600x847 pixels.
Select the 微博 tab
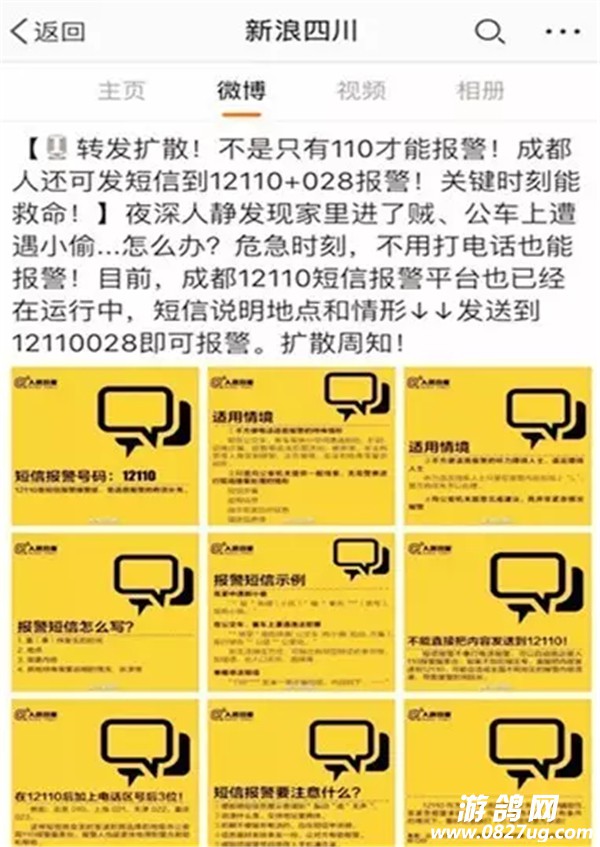(241, 90)
